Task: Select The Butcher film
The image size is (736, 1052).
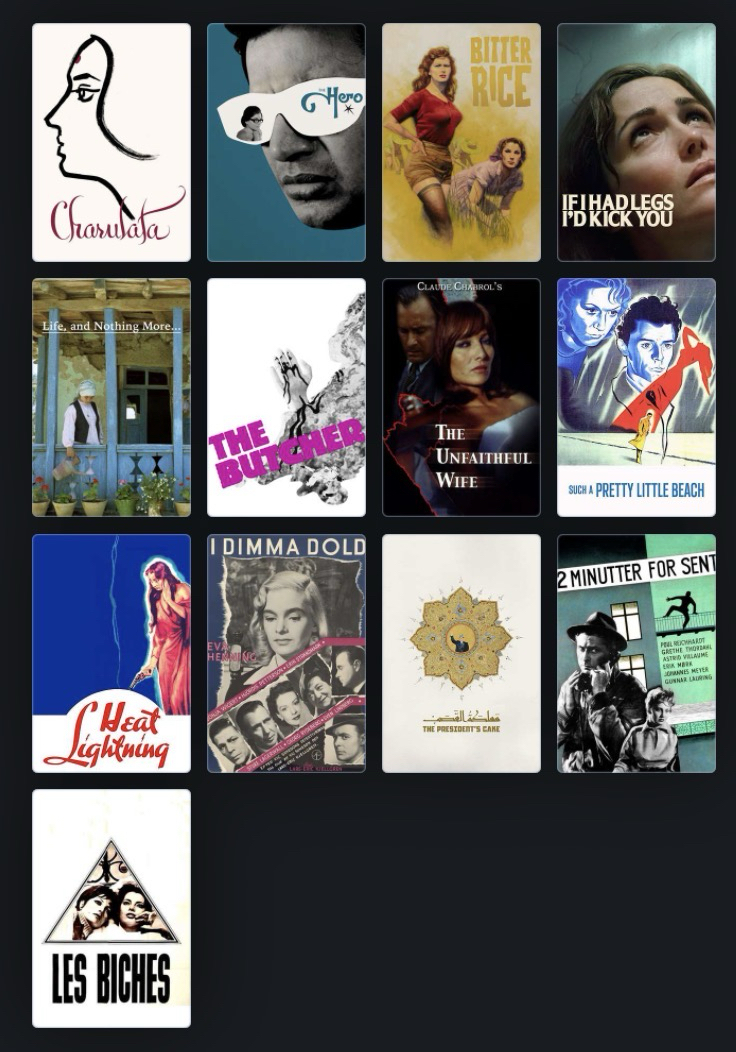Action: point(286,397)
